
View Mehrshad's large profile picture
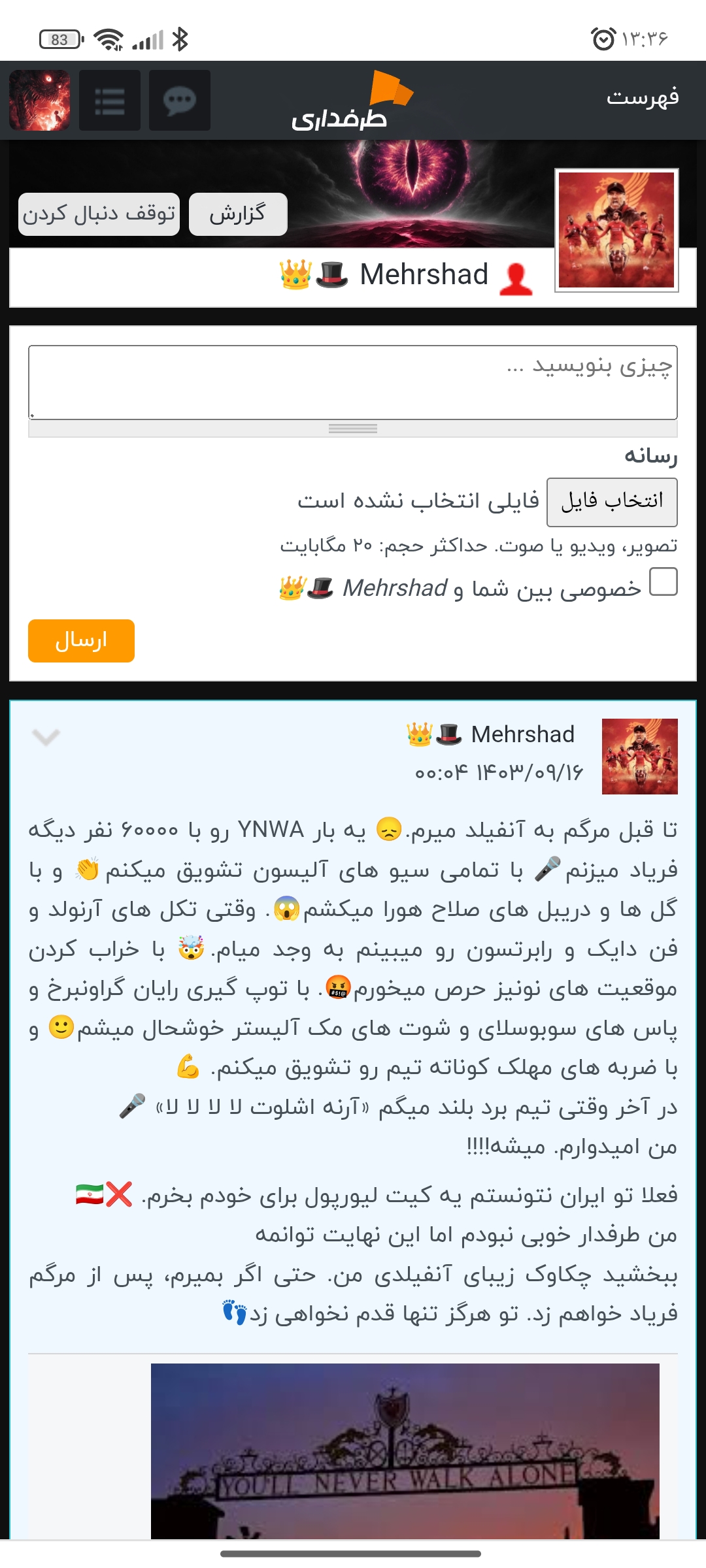pos(616,230)
